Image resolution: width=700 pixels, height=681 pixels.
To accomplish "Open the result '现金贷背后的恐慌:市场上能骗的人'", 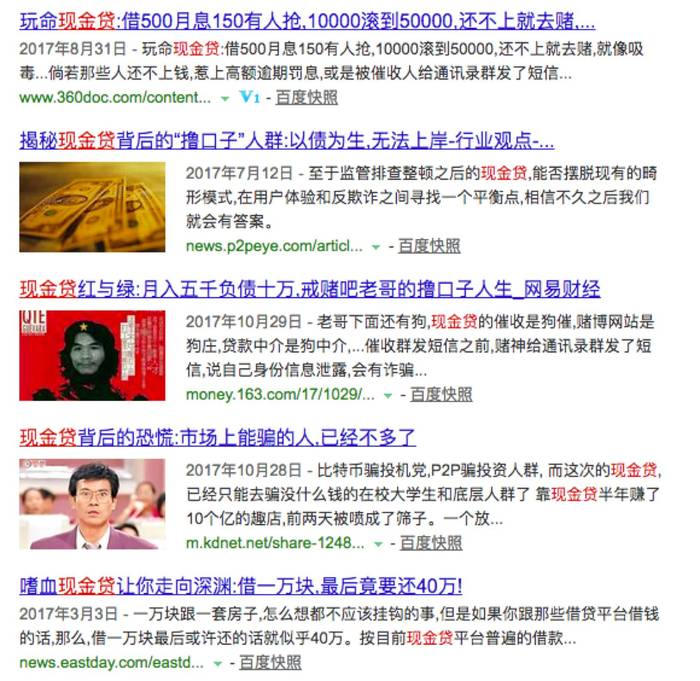I will [217, 438].
